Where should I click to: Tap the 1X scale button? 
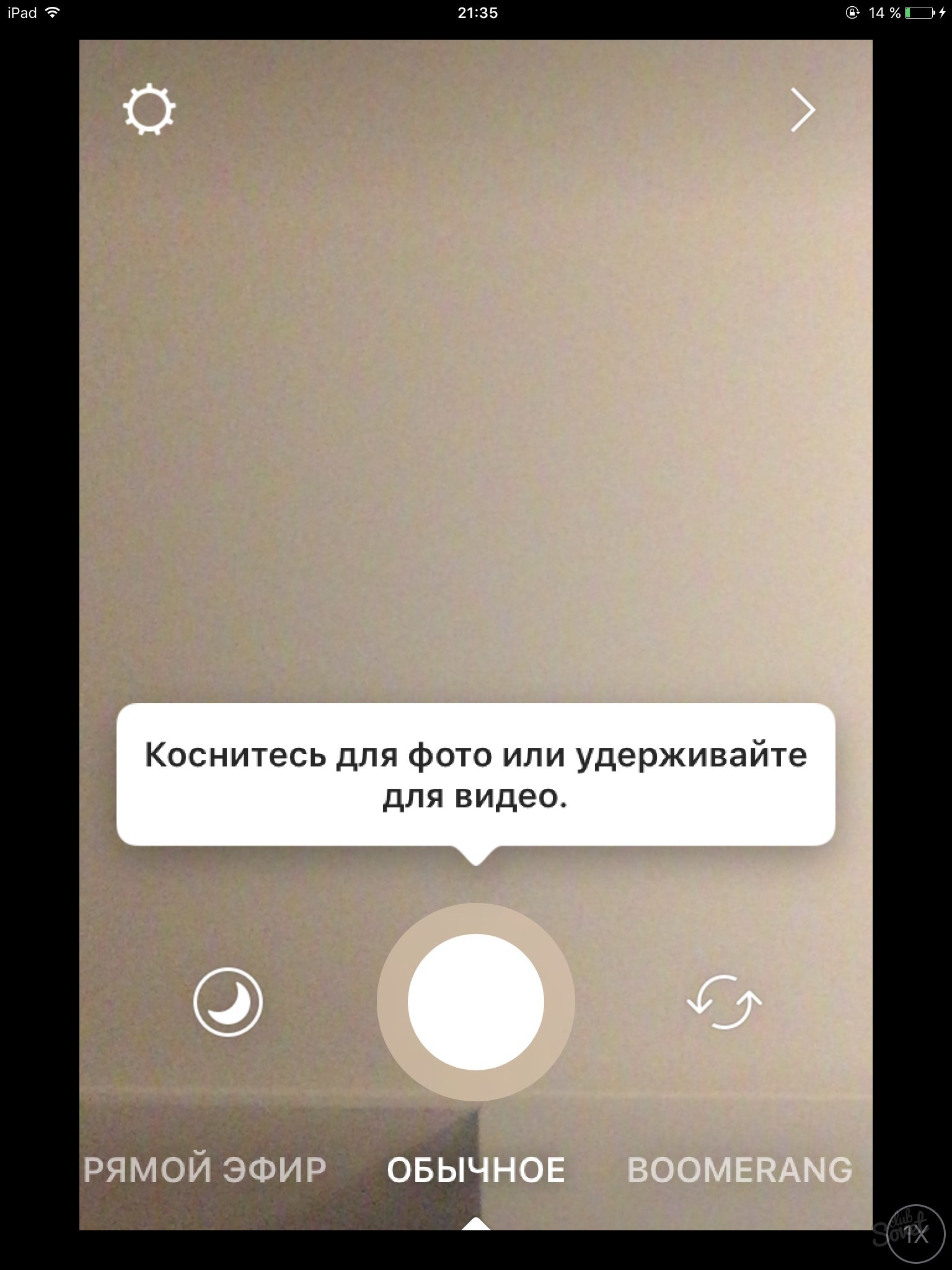pos(915,1234)
